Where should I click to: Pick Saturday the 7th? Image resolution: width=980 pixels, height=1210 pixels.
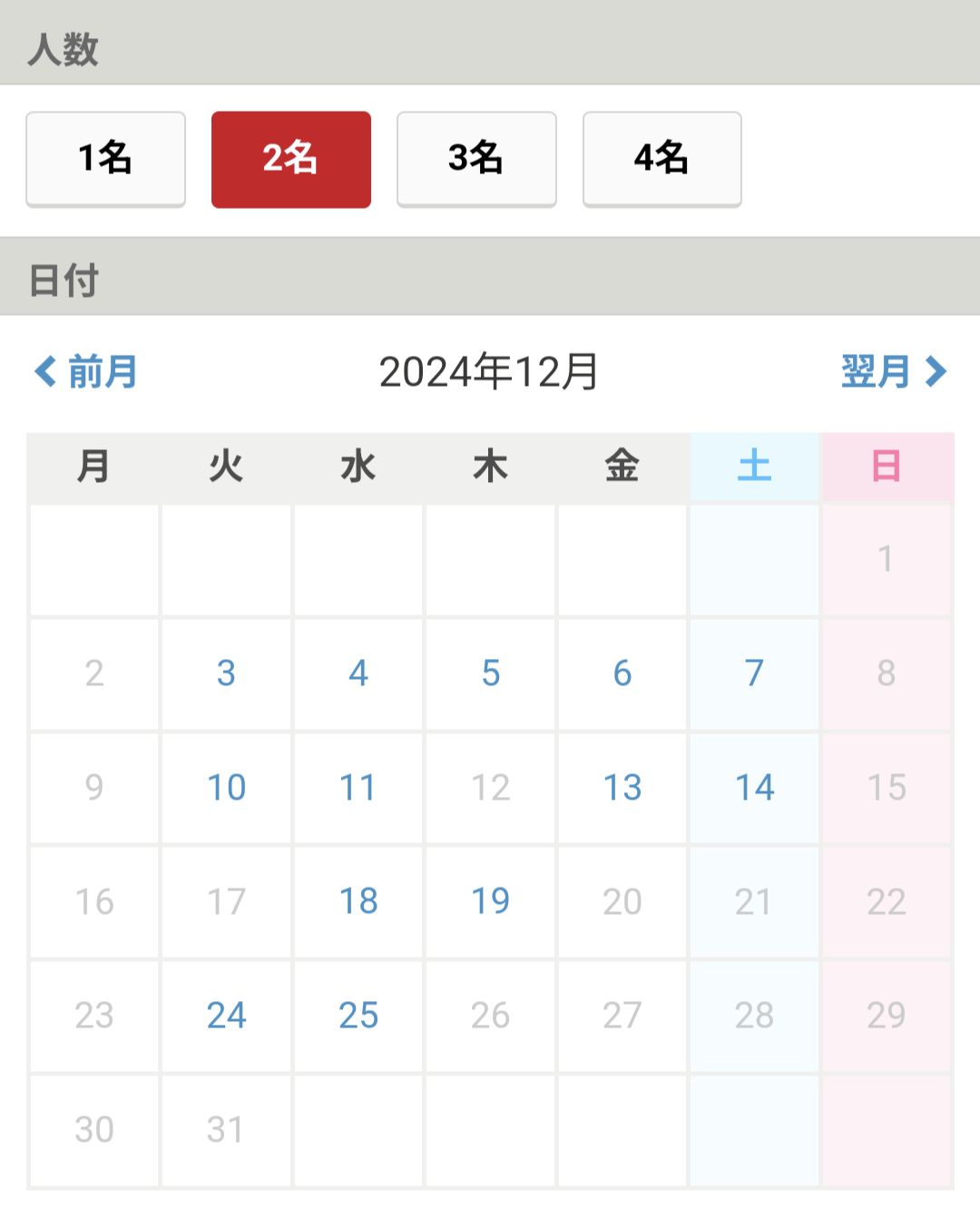pyautogui.click(x=754, y=674)
